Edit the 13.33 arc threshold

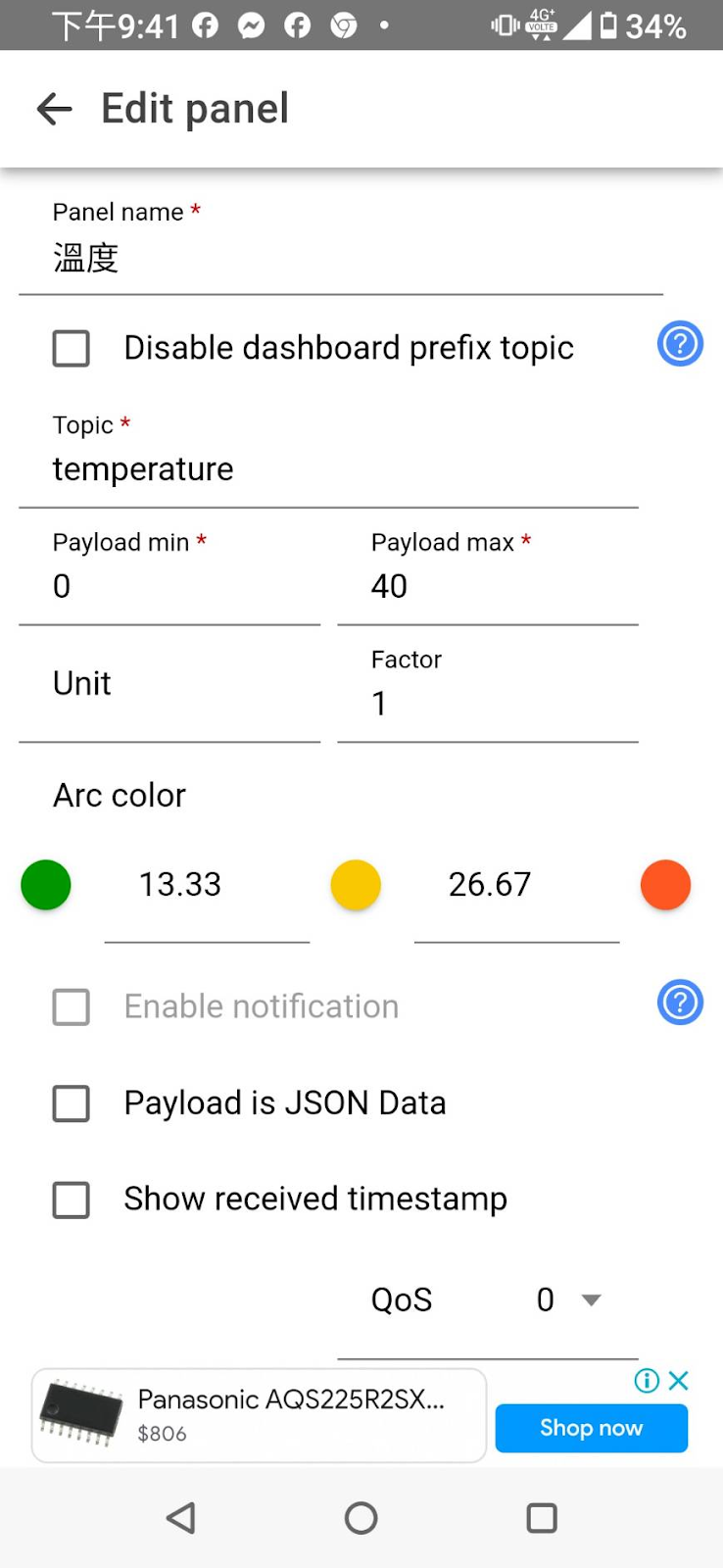207,894
